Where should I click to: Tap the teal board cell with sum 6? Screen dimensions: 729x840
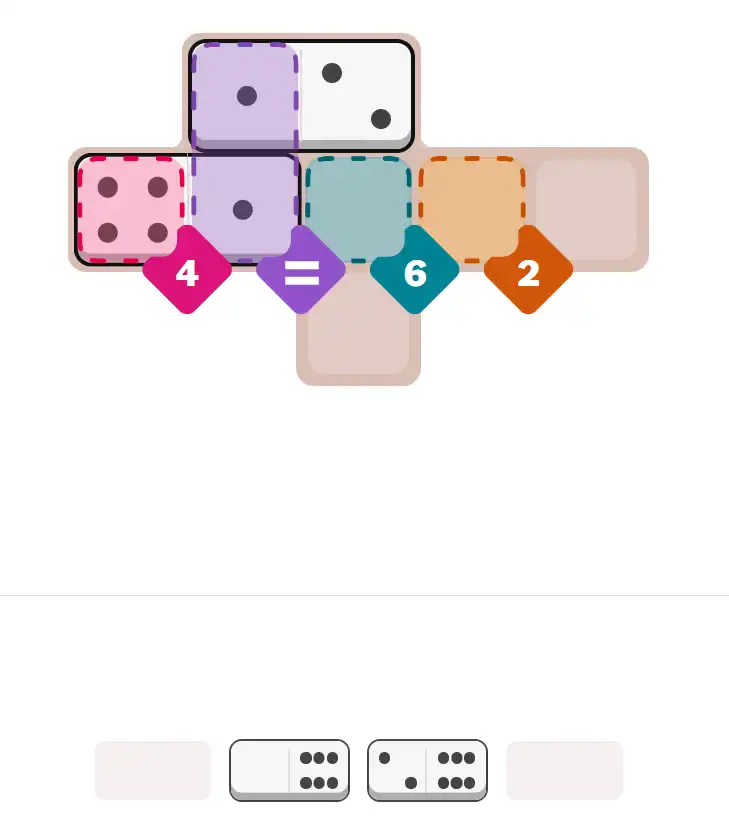(x=358, y=208)
